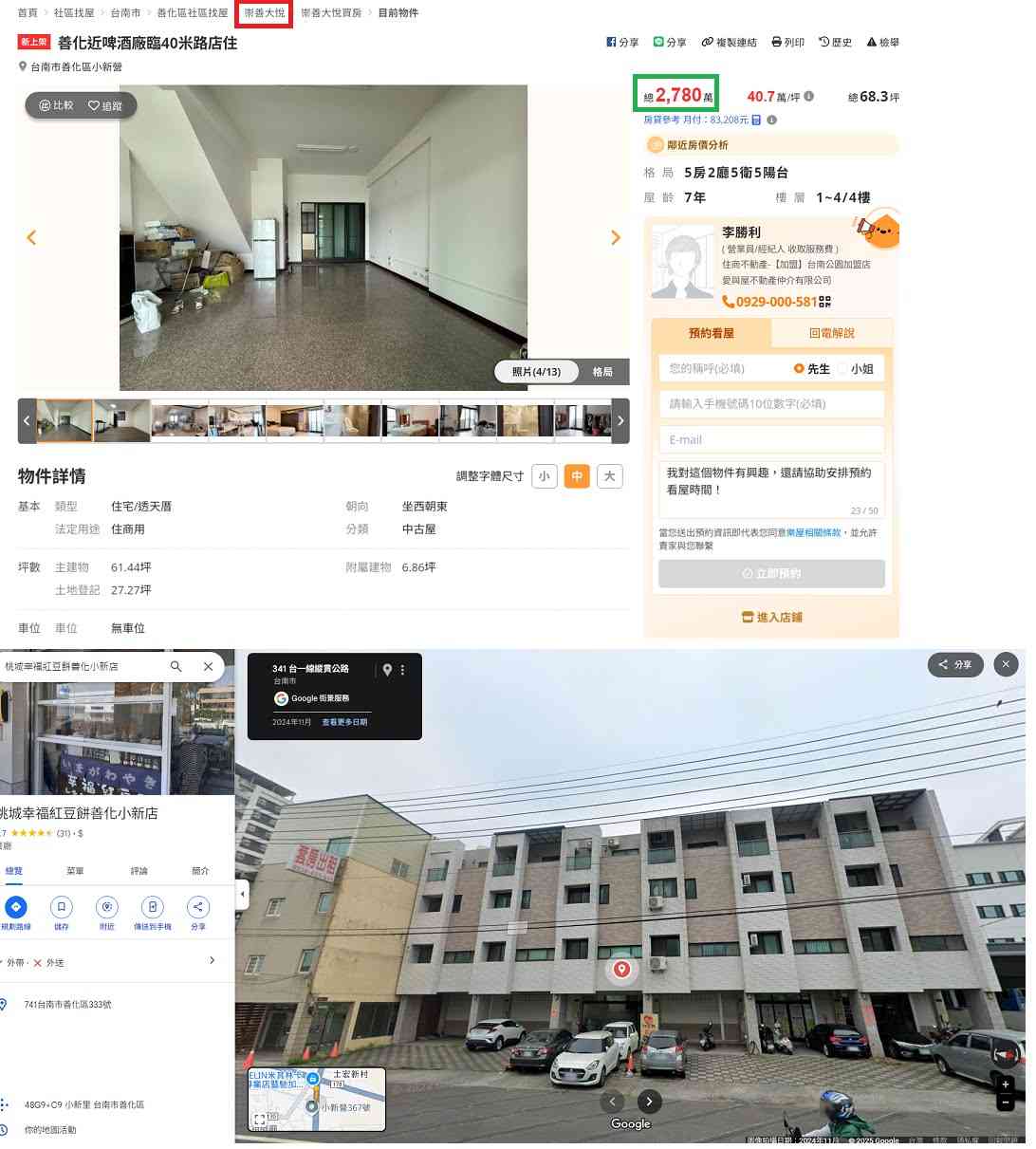
Task: Print the listing with 列印
Action: (x=788, y=43)
